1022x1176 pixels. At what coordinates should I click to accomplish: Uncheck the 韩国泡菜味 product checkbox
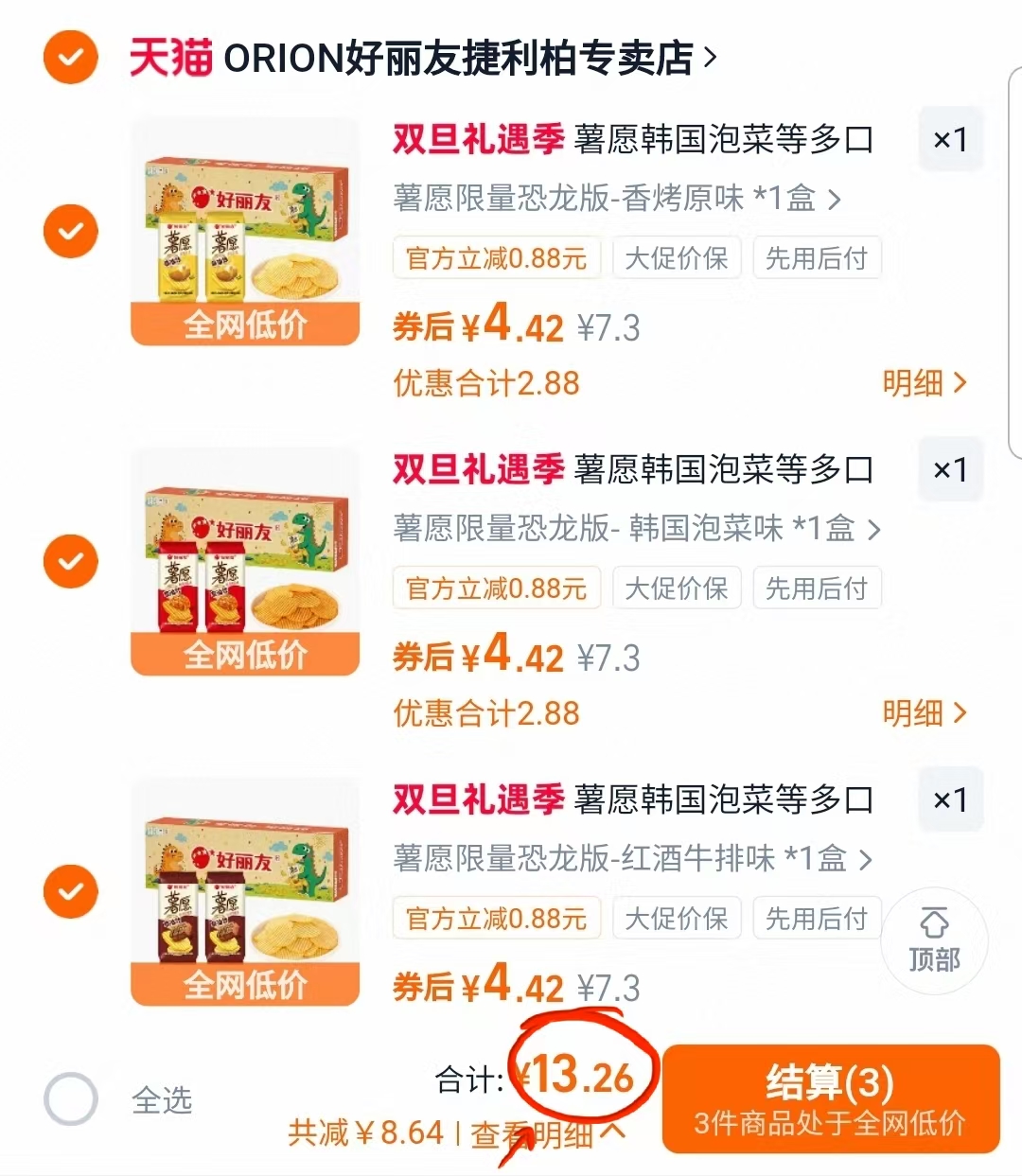click(70, 561)
